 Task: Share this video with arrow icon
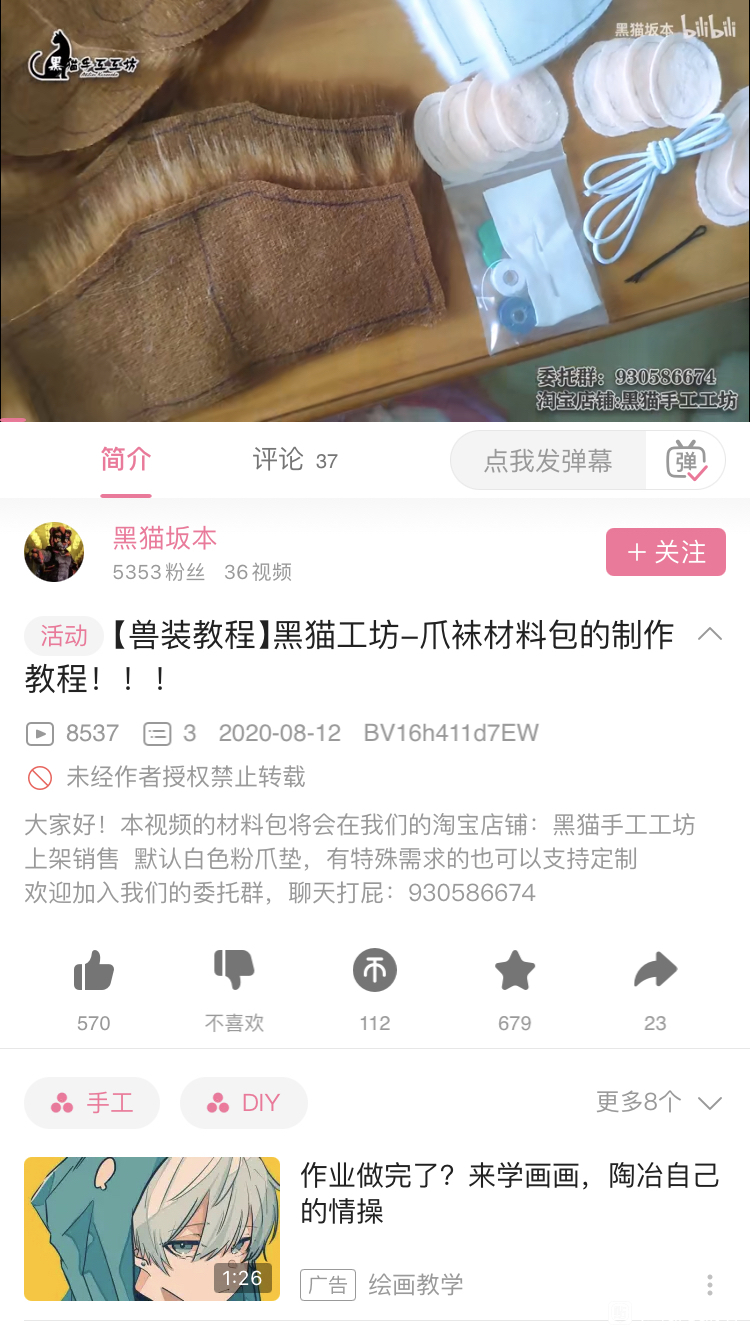point(655,971)
